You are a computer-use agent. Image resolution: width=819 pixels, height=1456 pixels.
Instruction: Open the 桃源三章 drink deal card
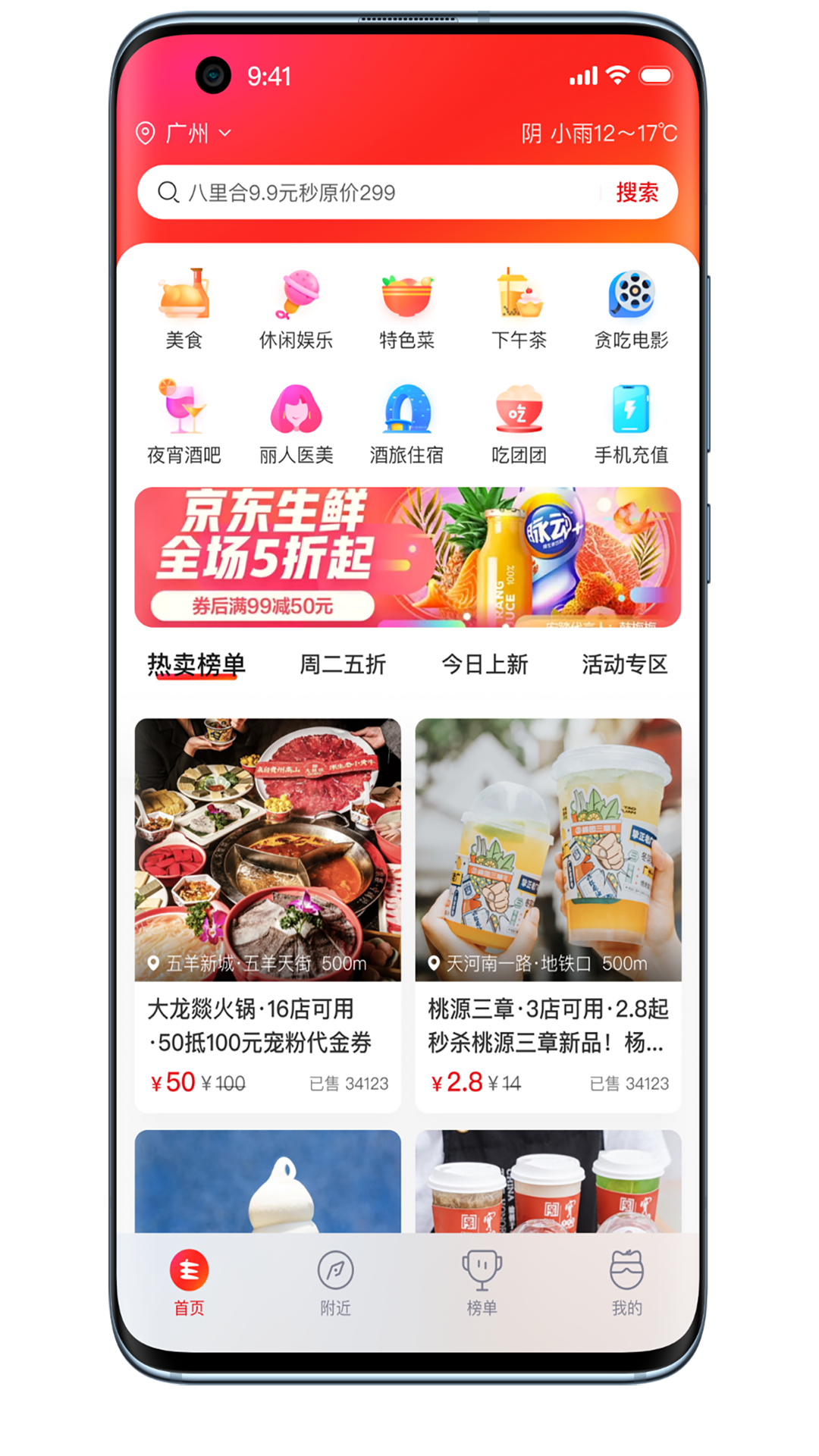[548, 915]
